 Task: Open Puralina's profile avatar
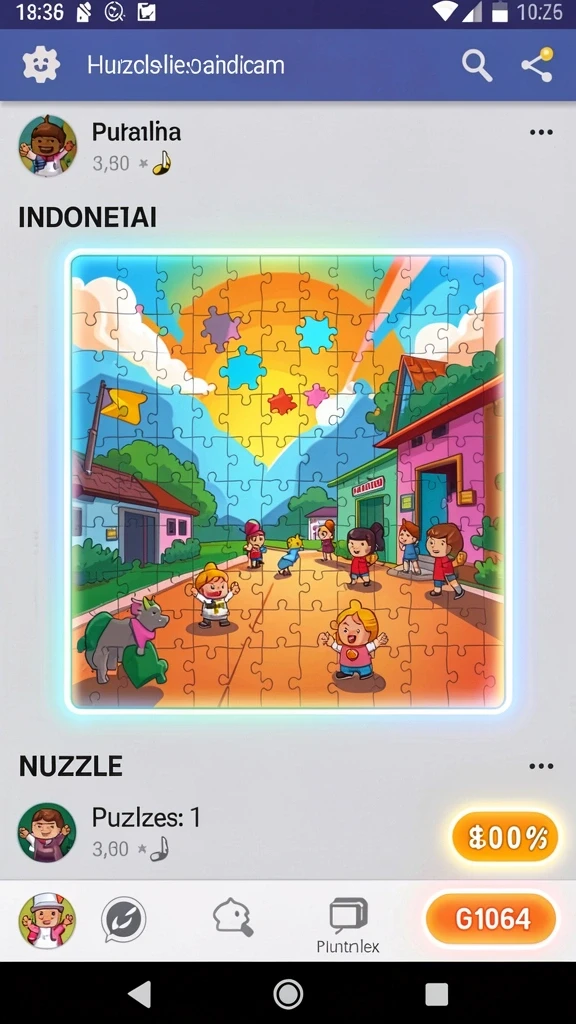click(x=47, y=146)
